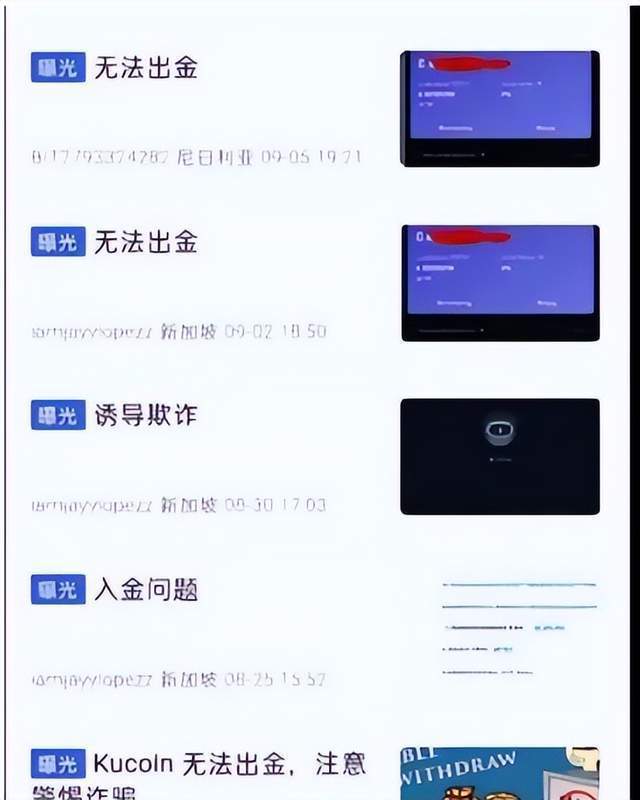Open the 诱导欺诈 exposure report
The width and height of the screenshot is (640, 800).
click(x=146, y=415)
